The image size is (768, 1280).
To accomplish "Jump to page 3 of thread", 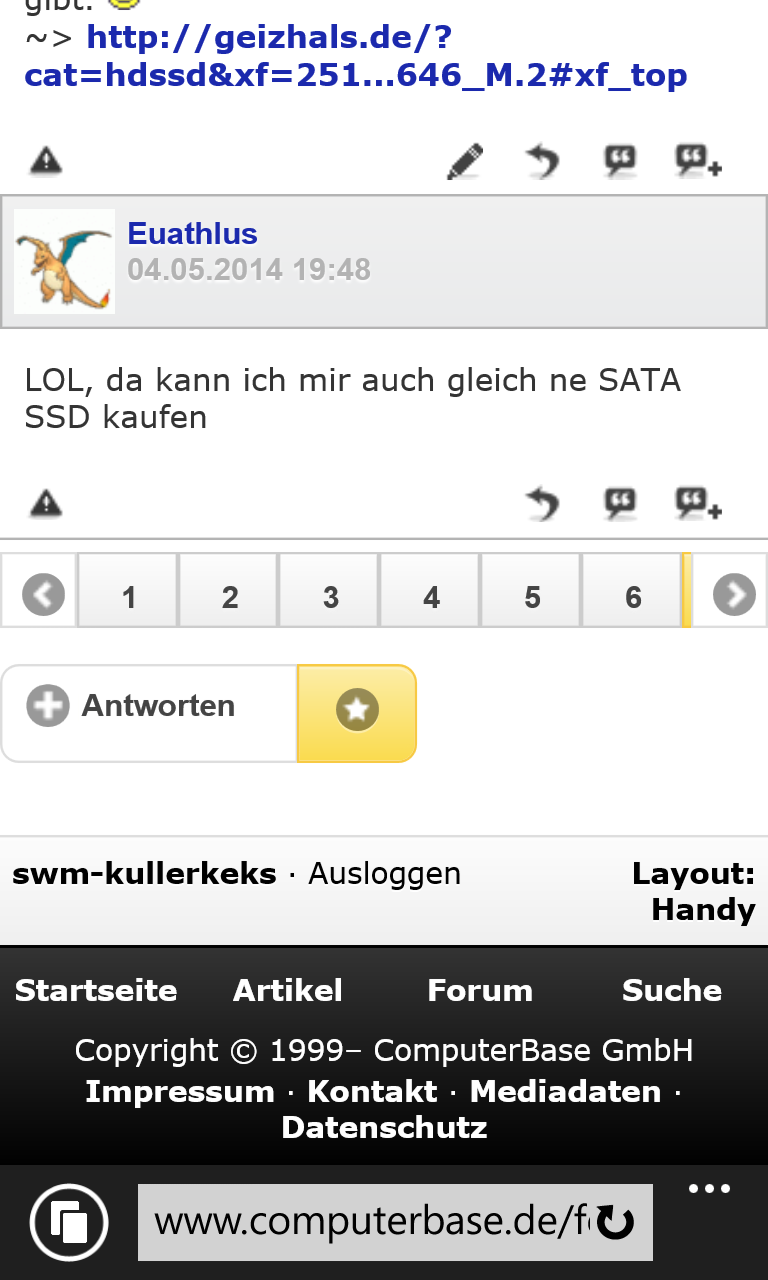I will coord(331,597).
